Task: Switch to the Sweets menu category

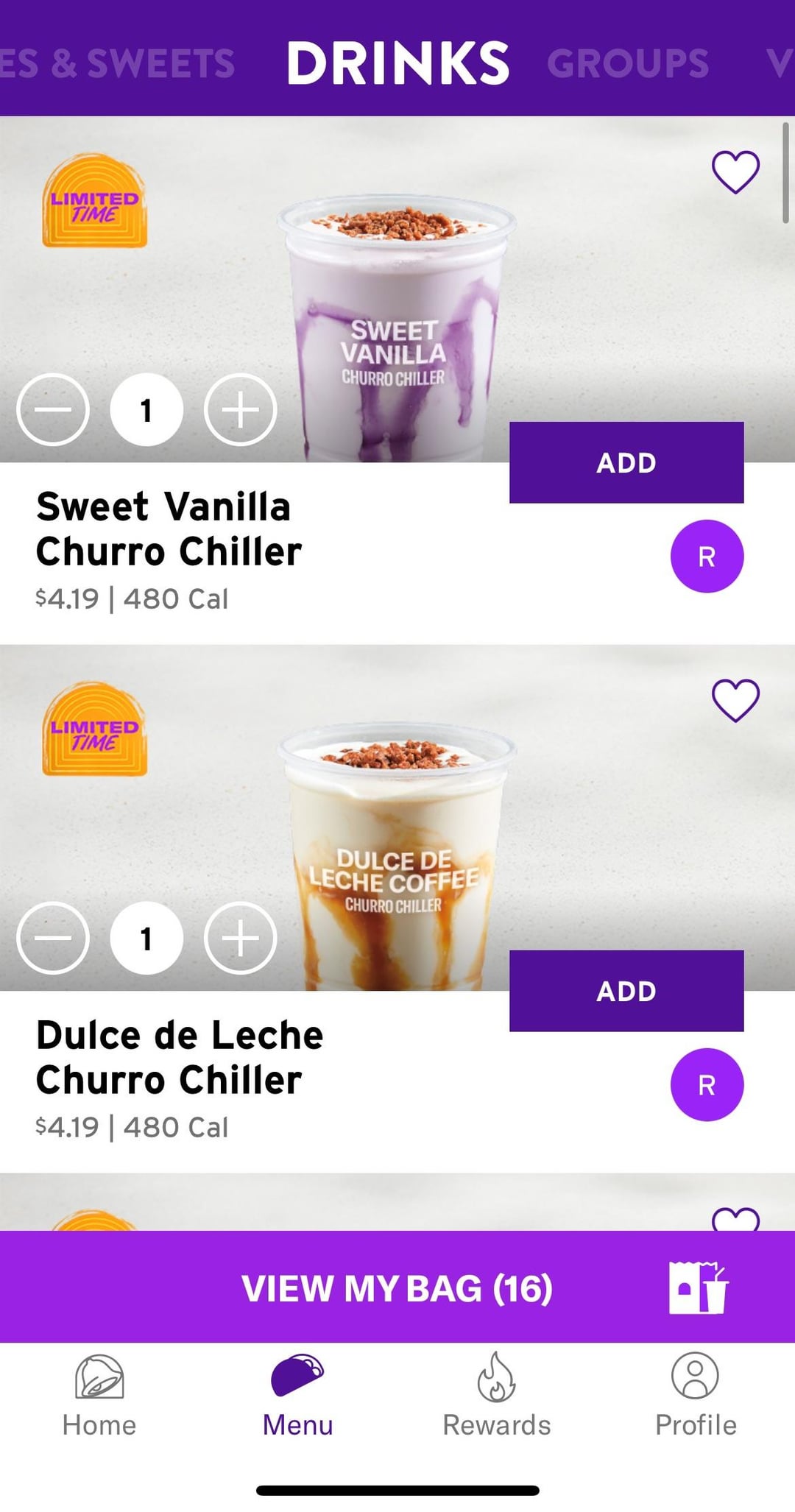Action: (x=118, y=63)
